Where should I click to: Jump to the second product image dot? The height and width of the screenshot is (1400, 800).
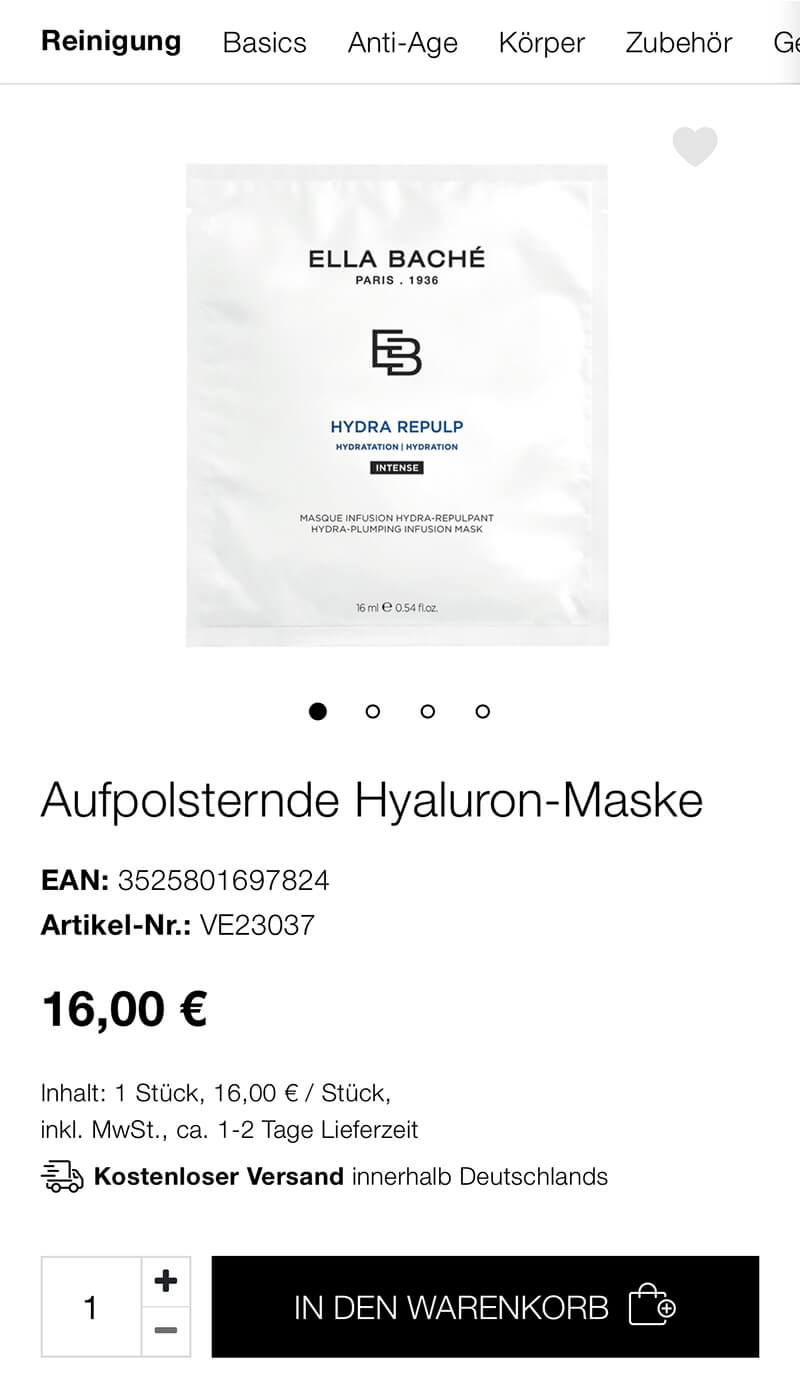(373, 712)
